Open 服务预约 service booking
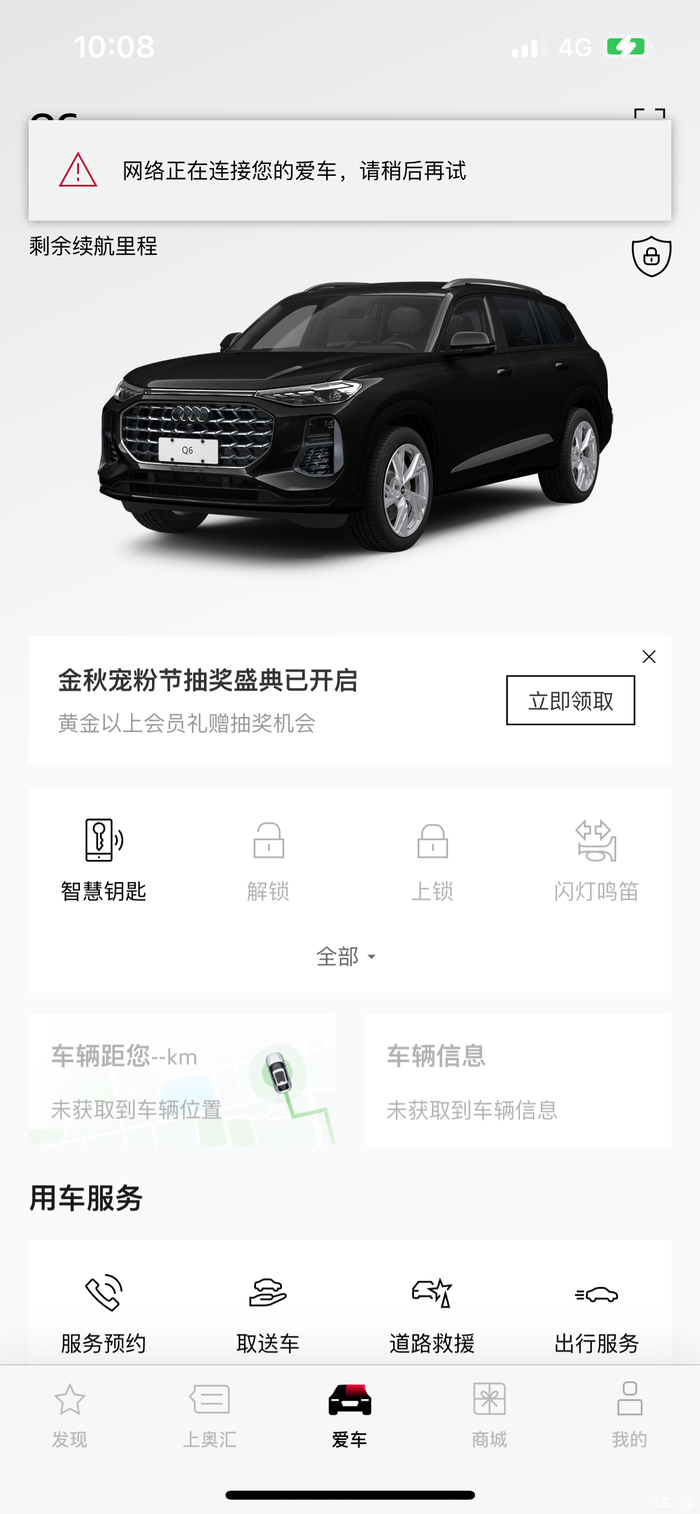This screenshot has height=1514, width=700. 104,1313
